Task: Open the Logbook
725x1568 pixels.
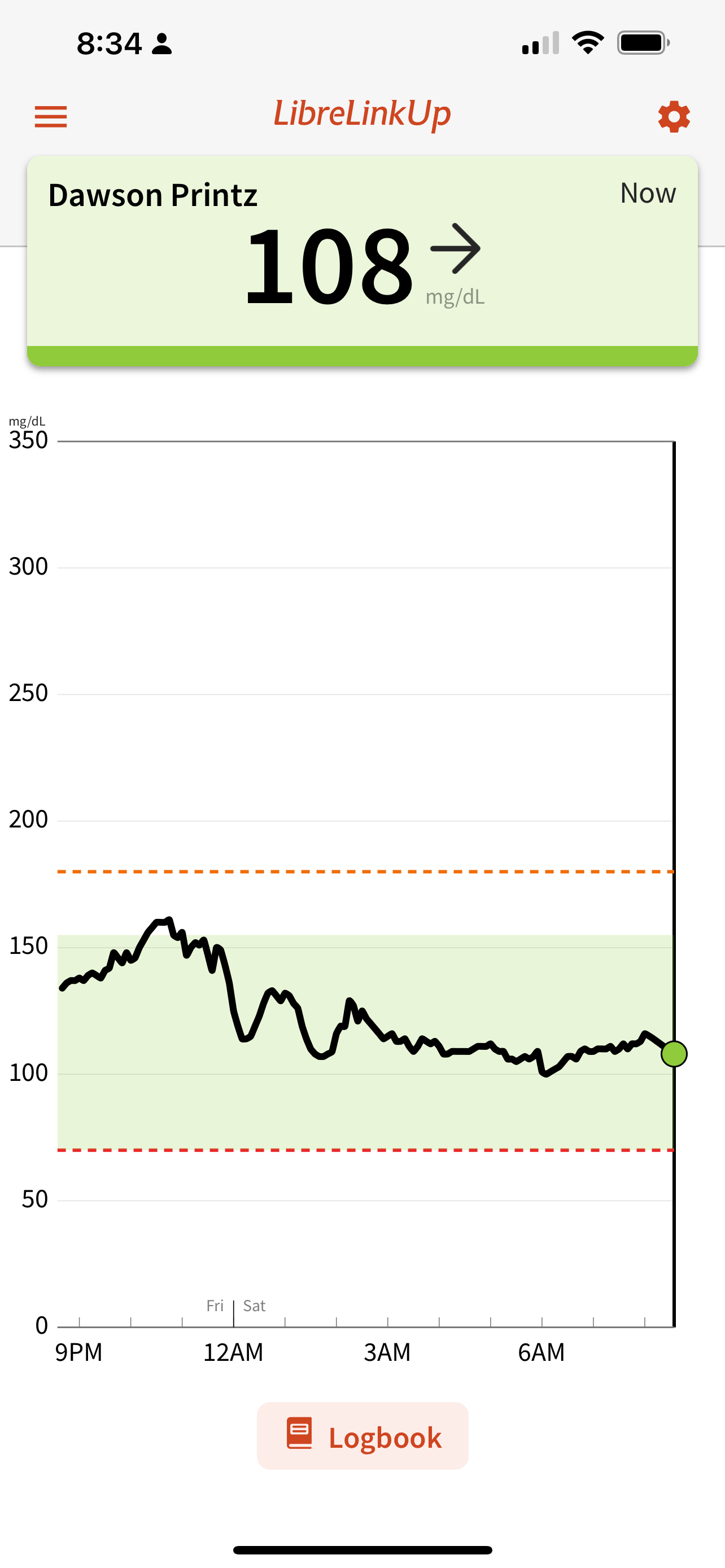Action: point(363,1436)
